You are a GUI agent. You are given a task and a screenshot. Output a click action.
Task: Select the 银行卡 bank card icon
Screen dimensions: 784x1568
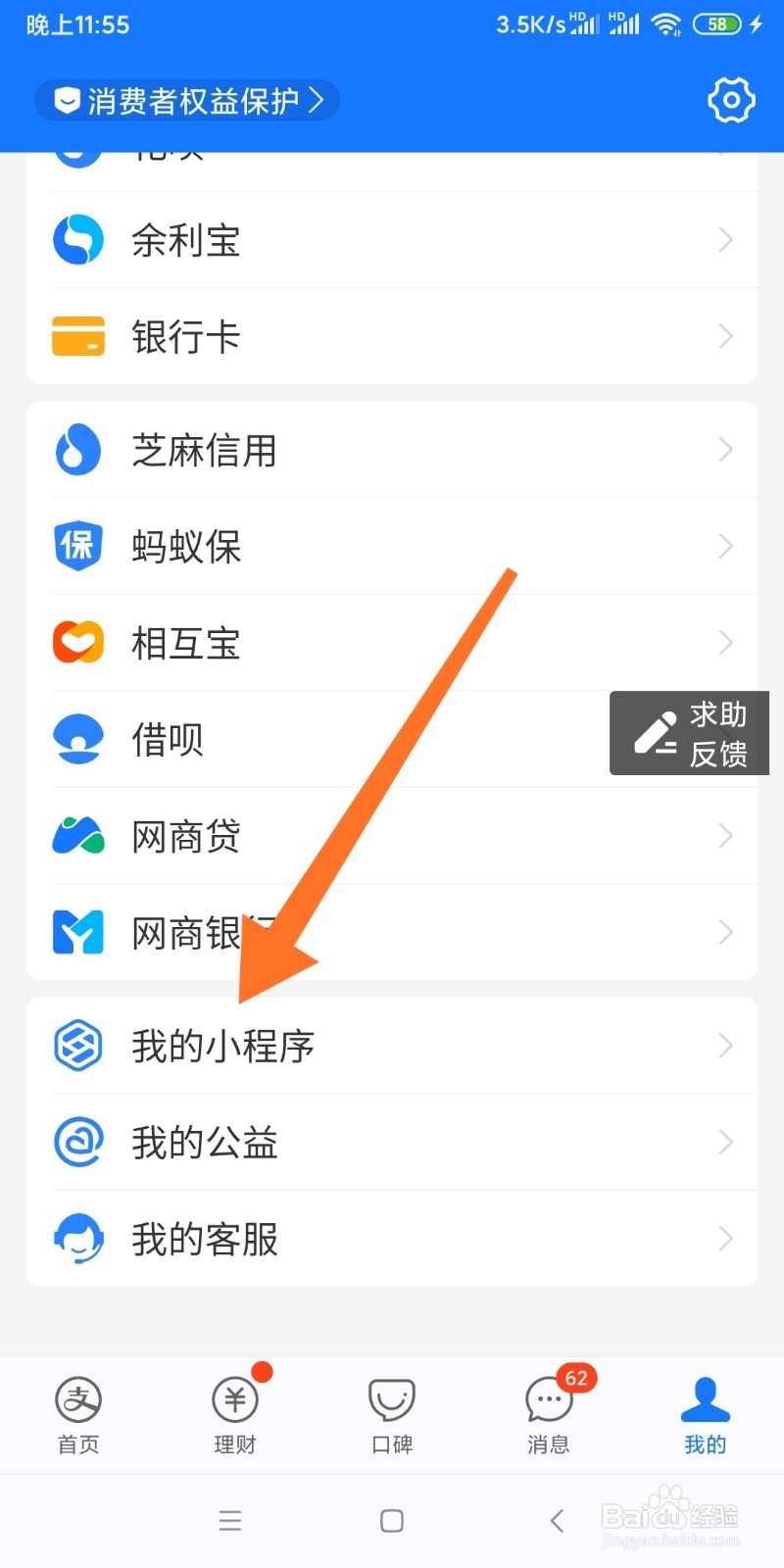[x=77, y=336]
